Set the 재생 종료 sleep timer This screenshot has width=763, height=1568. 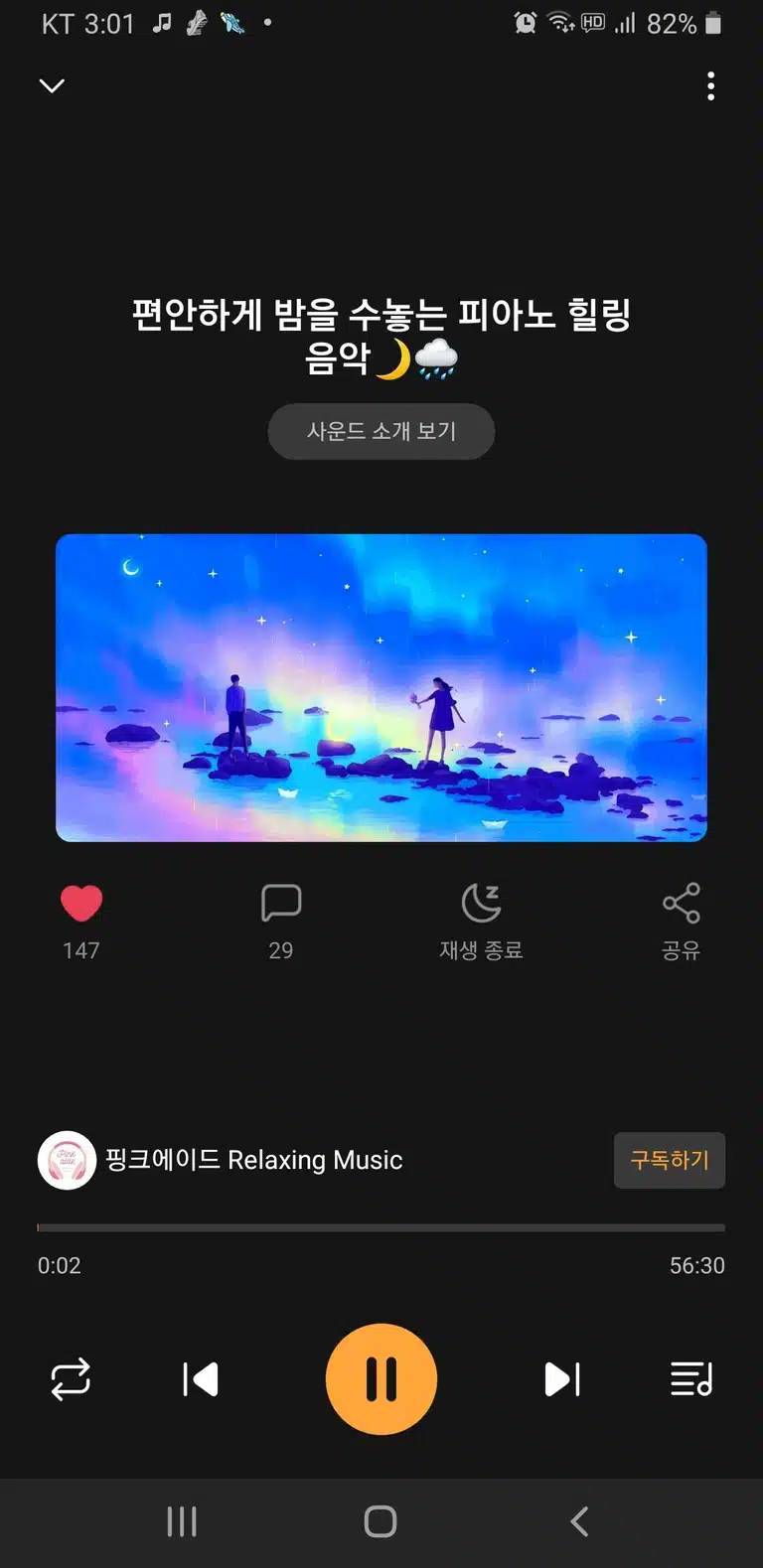tap(482, 922)
